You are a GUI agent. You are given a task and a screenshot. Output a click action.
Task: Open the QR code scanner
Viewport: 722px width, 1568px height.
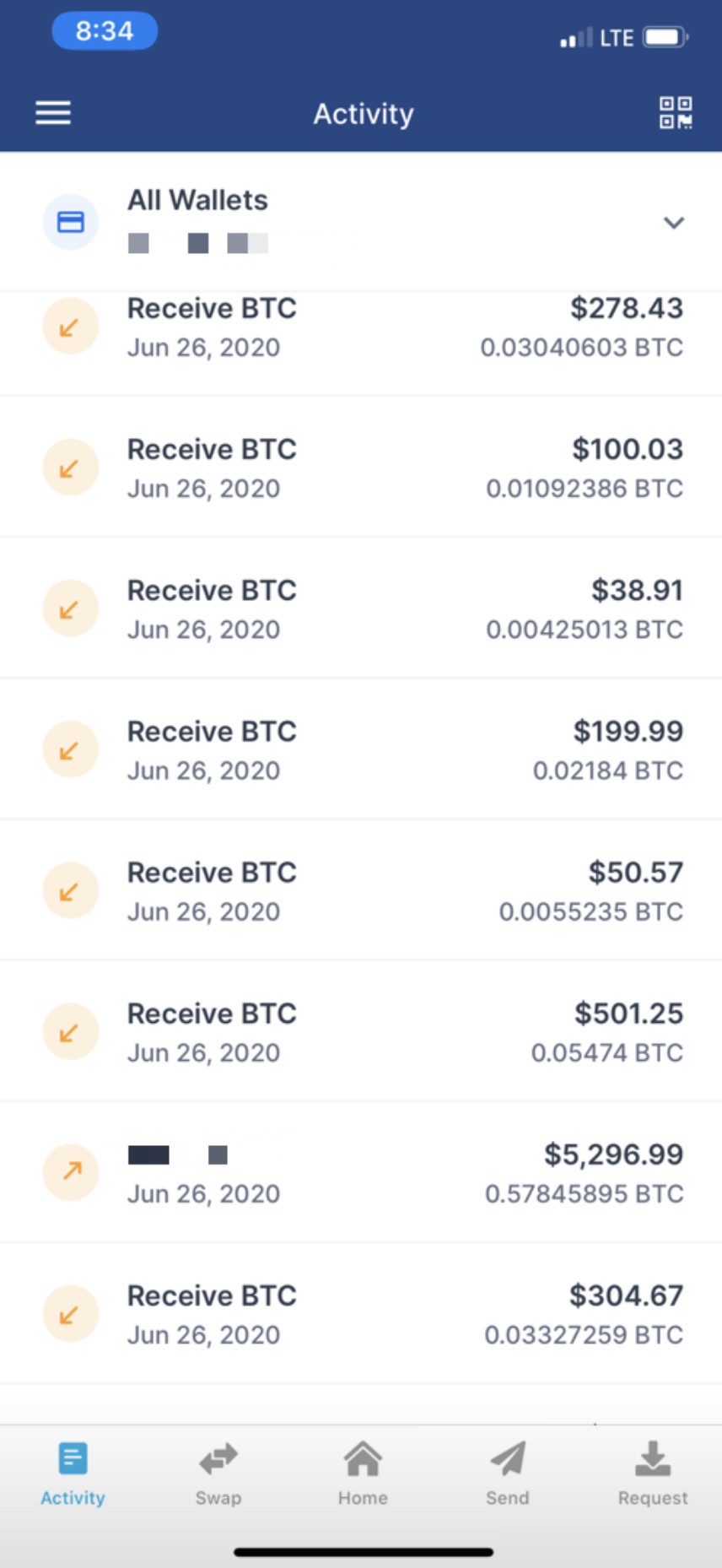pyautogui.click(x=675, y=113)
